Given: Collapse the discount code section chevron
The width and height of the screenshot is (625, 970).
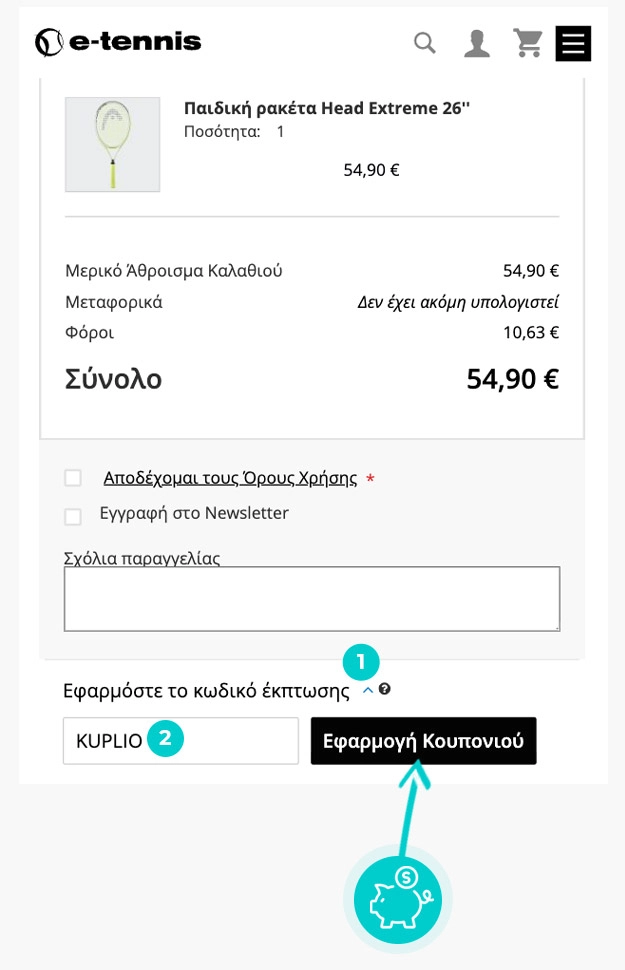Looking at the screenshot, I should 367,690.
